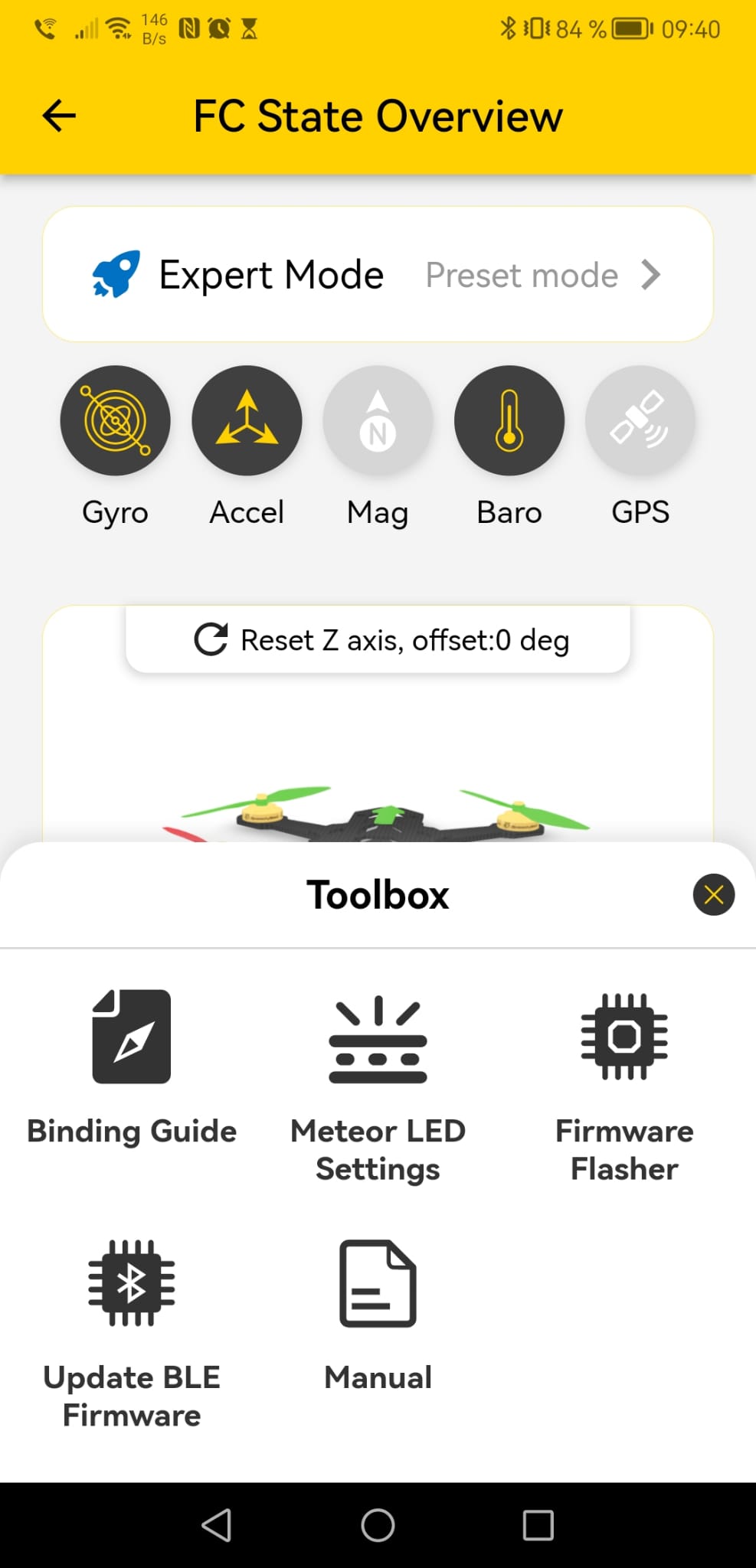The image size is (756, 1568).
Task: Close the Toolbox panel
Action: [713, 894]
